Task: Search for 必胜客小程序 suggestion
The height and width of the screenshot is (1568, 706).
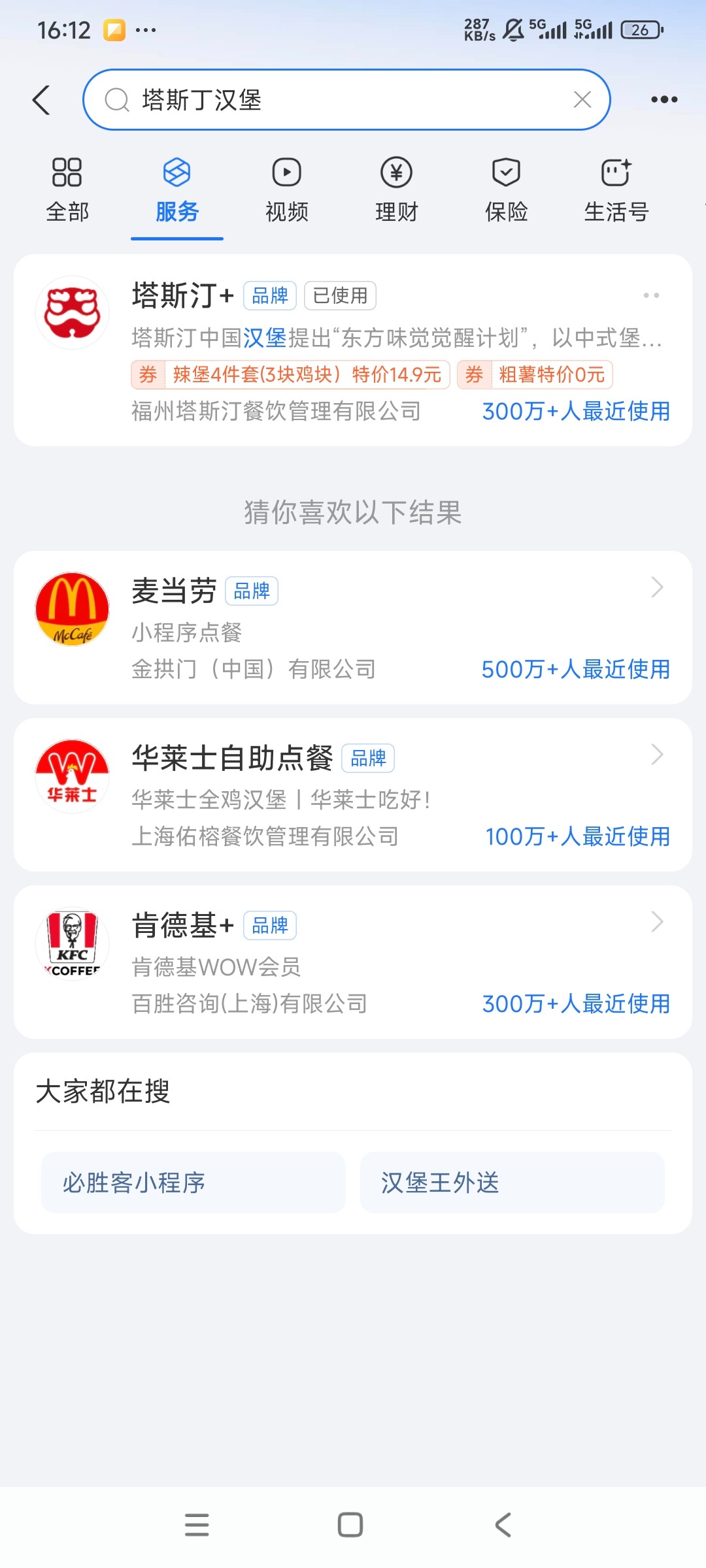Action: click(193, 1183)
